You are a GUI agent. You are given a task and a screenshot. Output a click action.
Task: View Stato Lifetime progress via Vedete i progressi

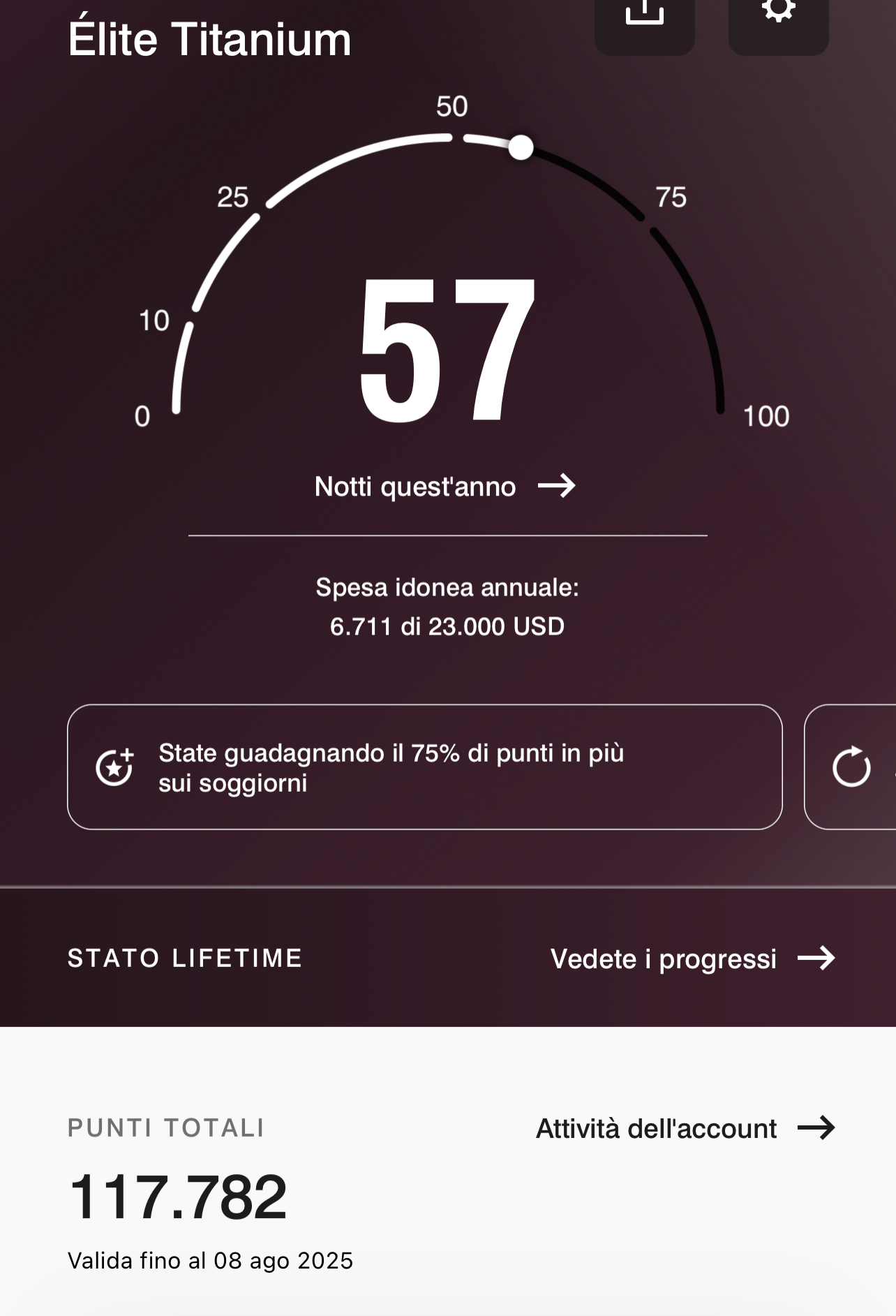pos(692,959)
